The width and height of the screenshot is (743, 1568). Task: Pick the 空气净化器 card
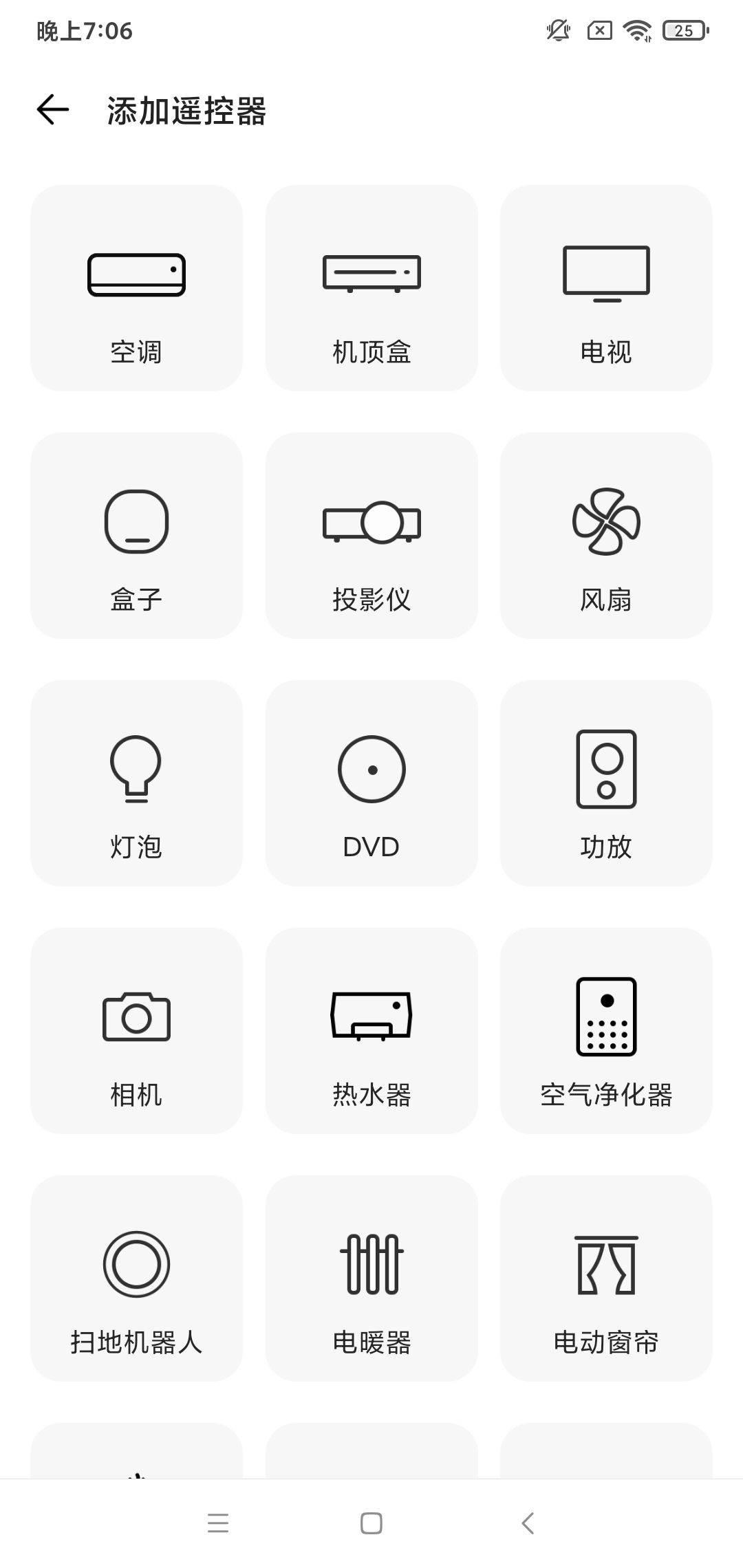pyautogui.click(x=606, y=1031)
